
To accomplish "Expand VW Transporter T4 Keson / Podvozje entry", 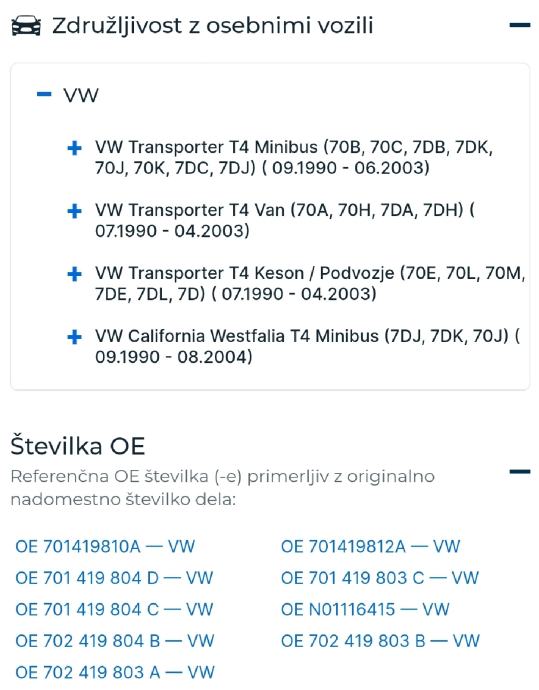I will click(74, 274).
